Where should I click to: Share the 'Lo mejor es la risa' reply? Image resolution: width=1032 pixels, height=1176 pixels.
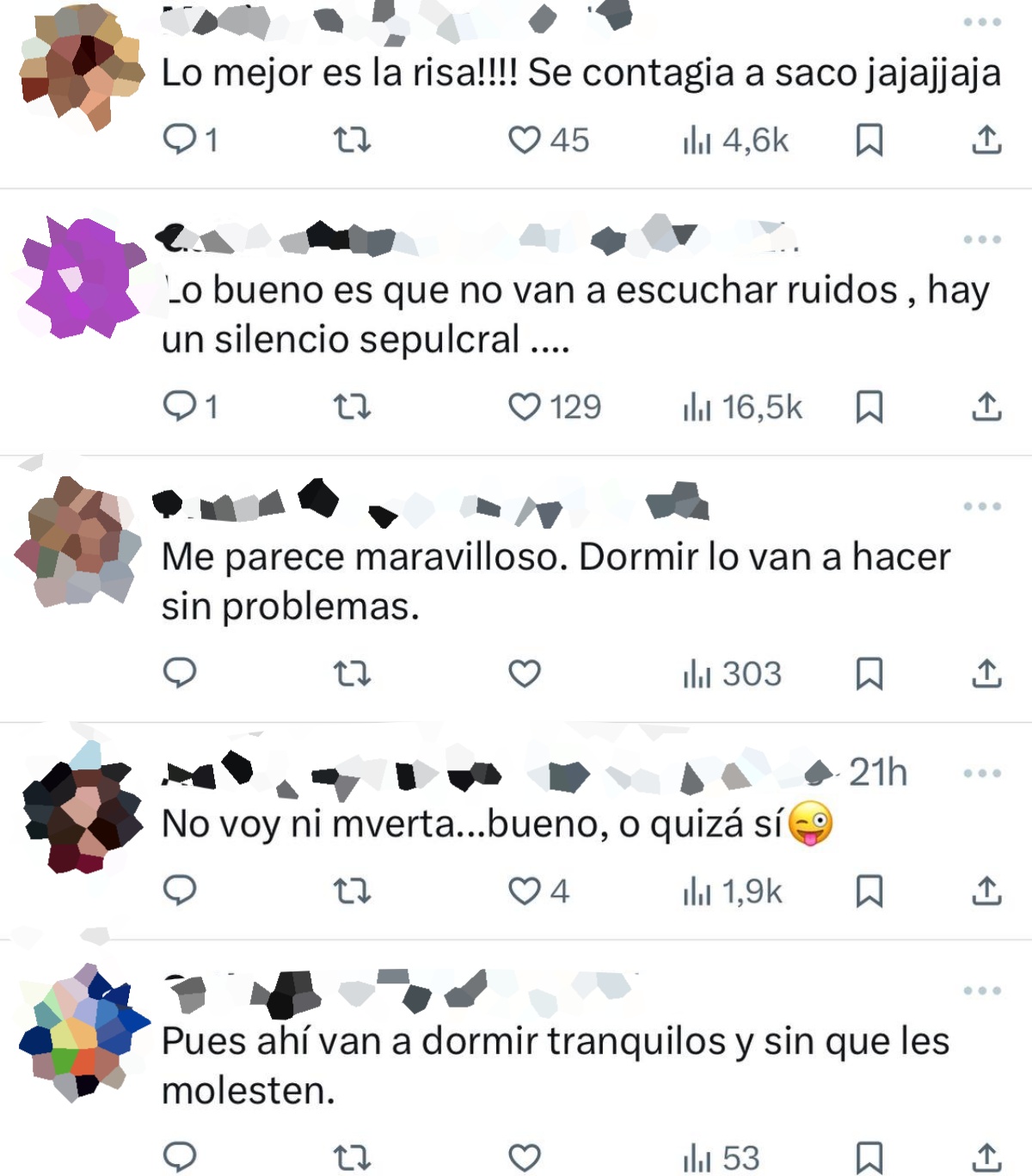[986, 140]
